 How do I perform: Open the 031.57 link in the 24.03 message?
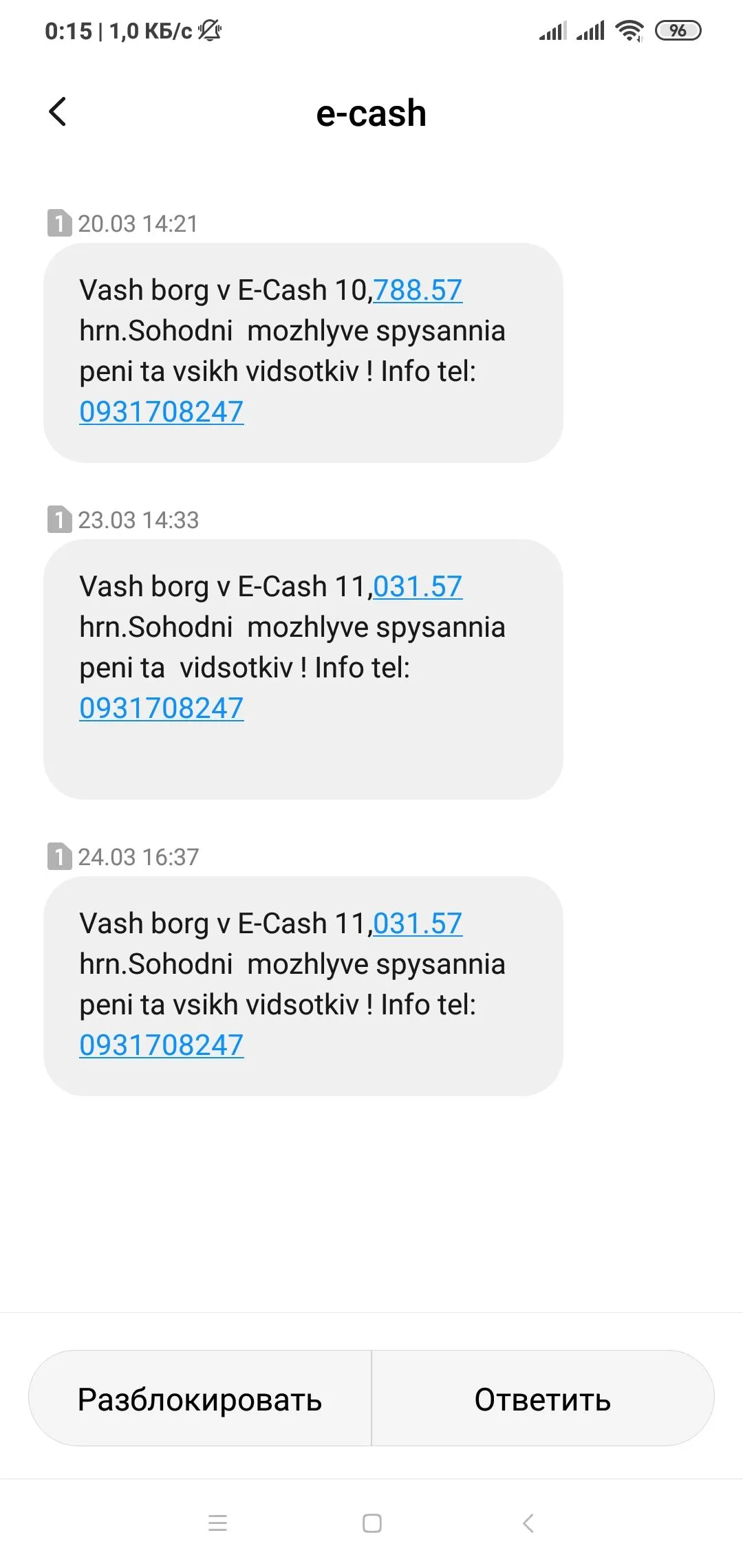click(x=418, y=924)
